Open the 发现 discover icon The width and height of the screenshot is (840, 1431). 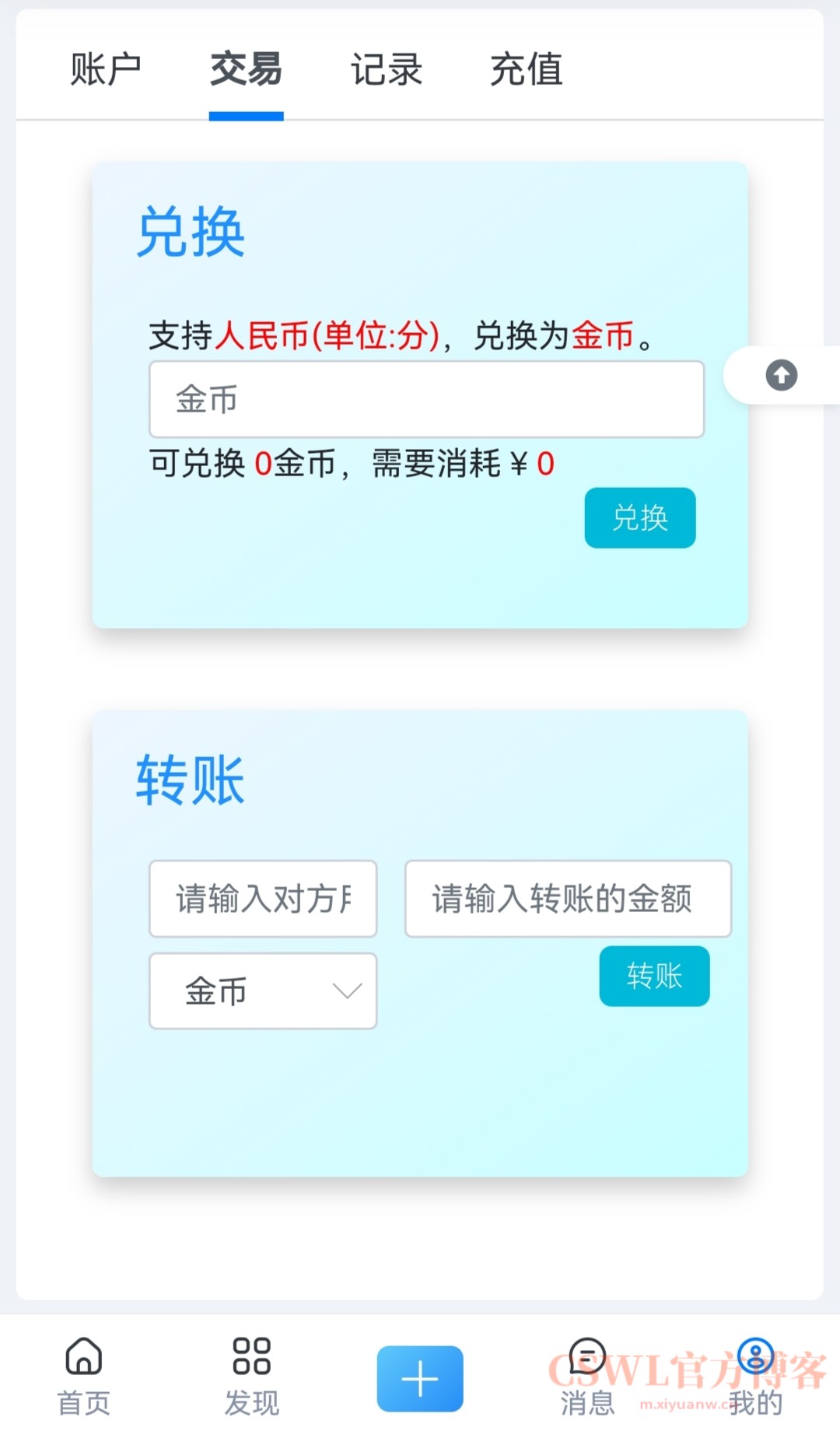pyautogui.click(x=250, y=1376)
